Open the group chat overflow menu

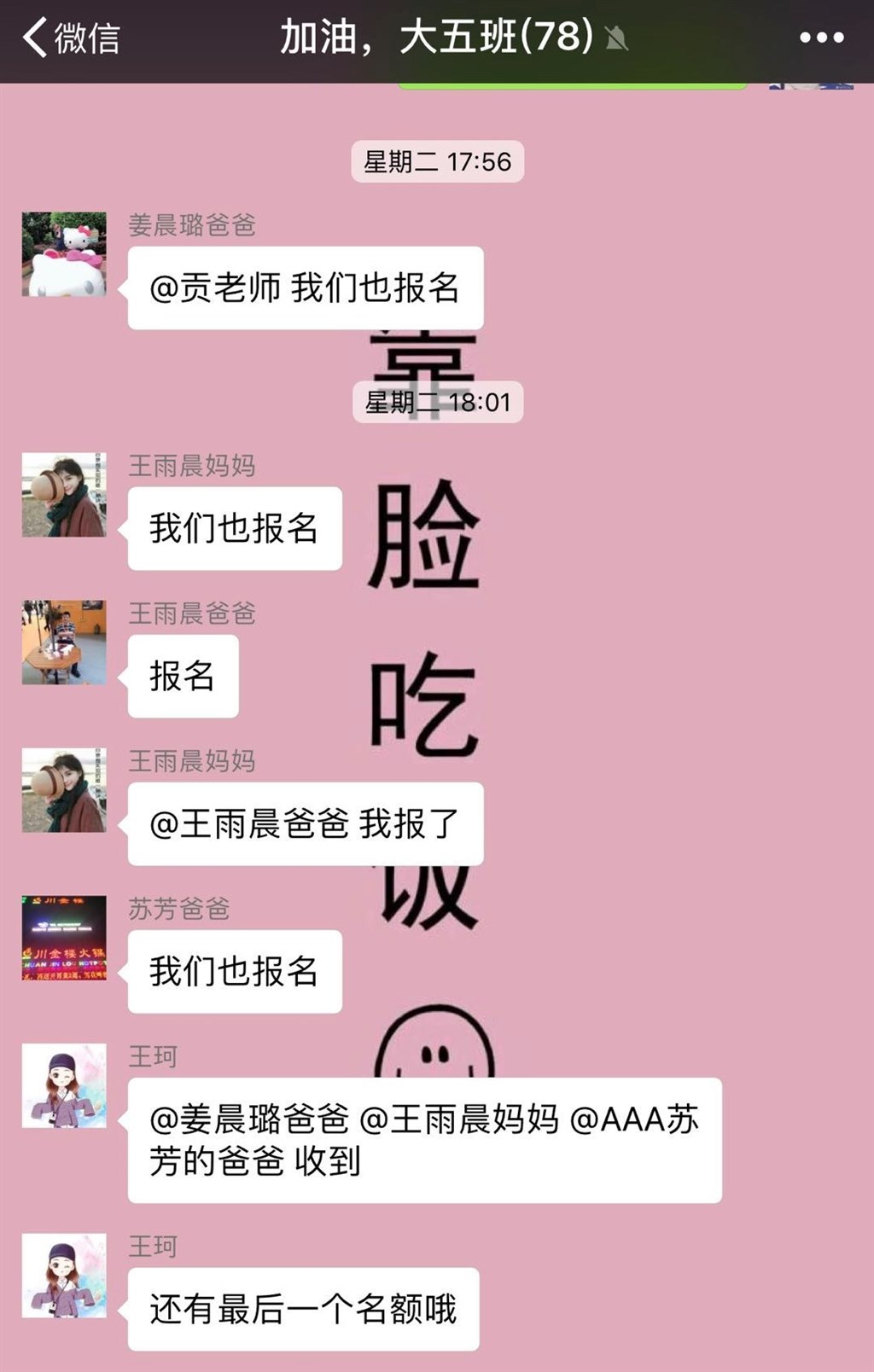pos(821,38)
